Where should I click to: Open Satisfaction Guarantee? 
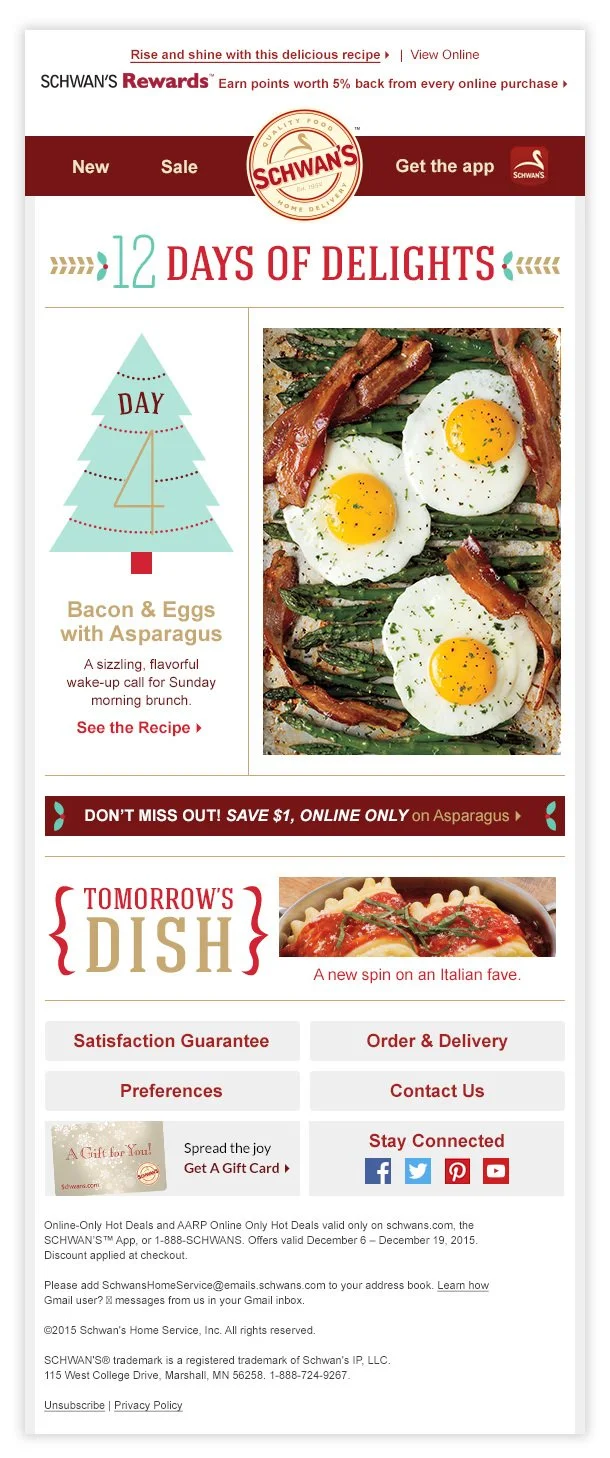[x=172, y=1041]
